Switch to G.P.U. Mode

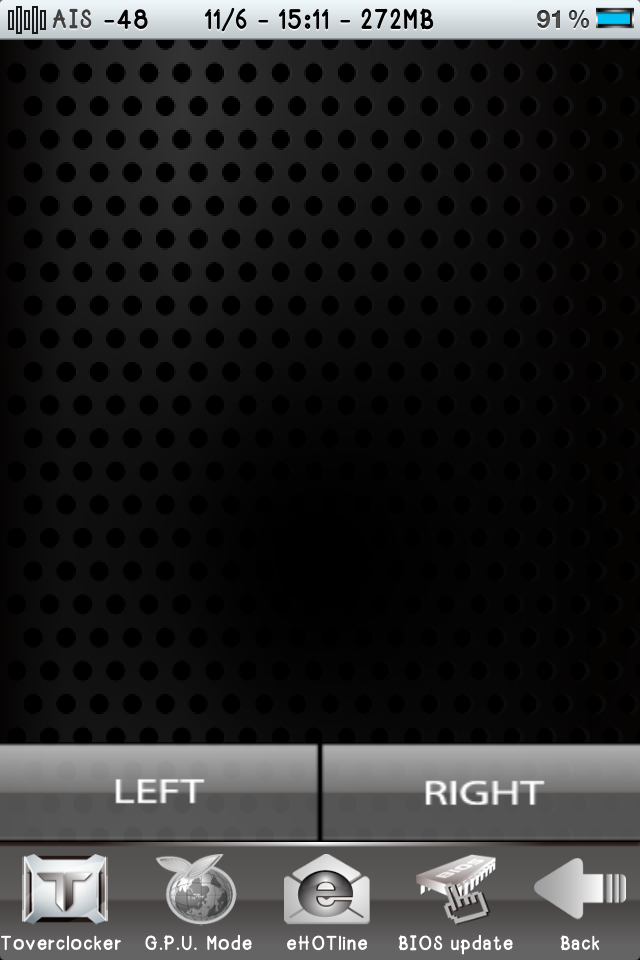198,902
